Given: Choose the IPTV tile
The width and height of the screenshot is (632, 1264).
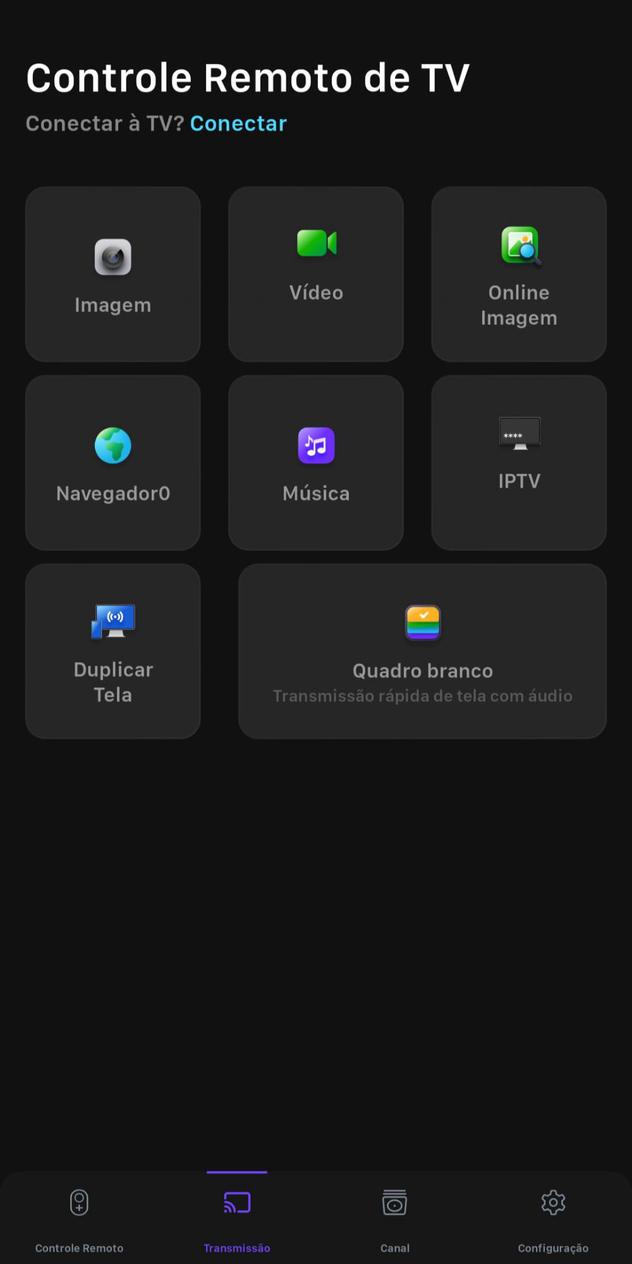Looking at the screenshot, I should [x=519, y=462].
